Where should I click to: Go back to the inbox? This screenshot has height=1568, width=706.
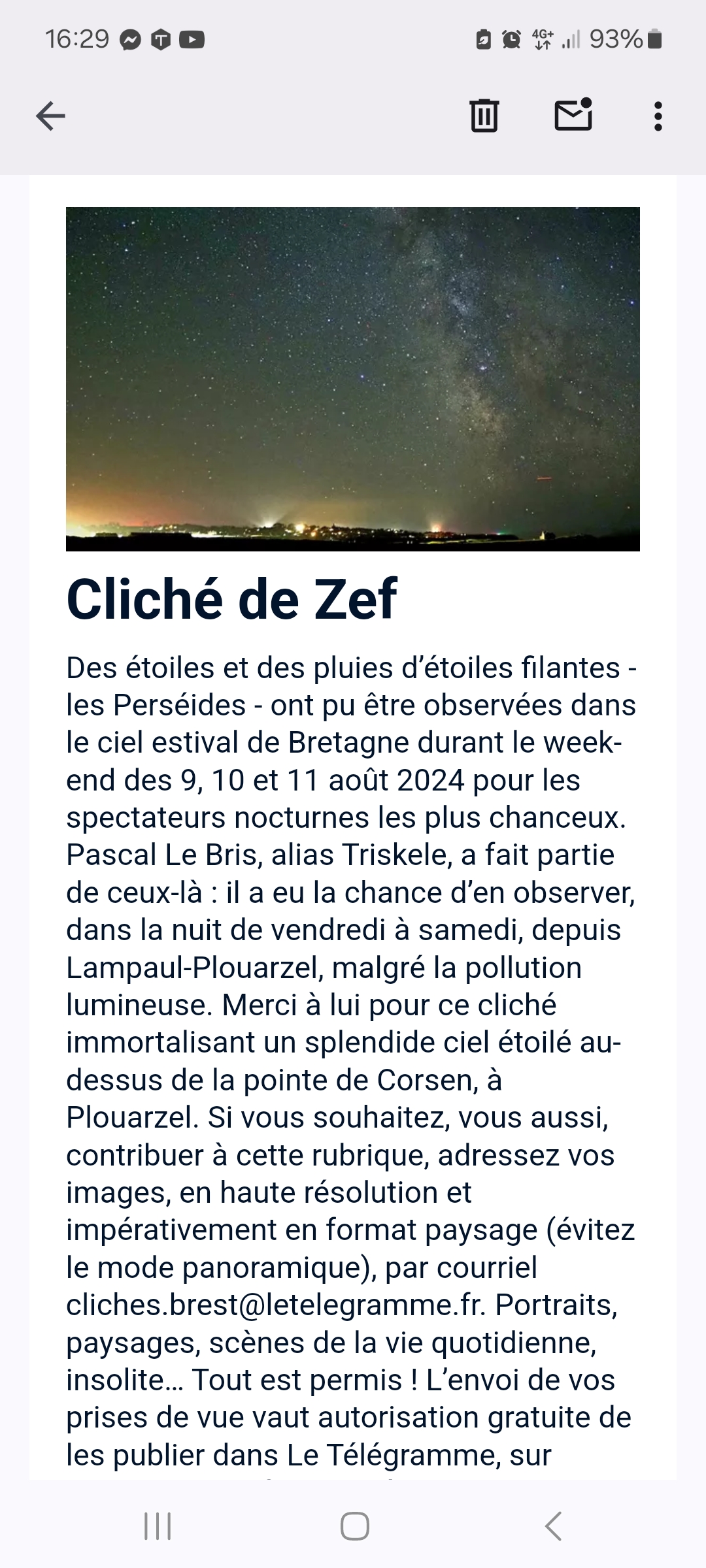click(50, 116)
